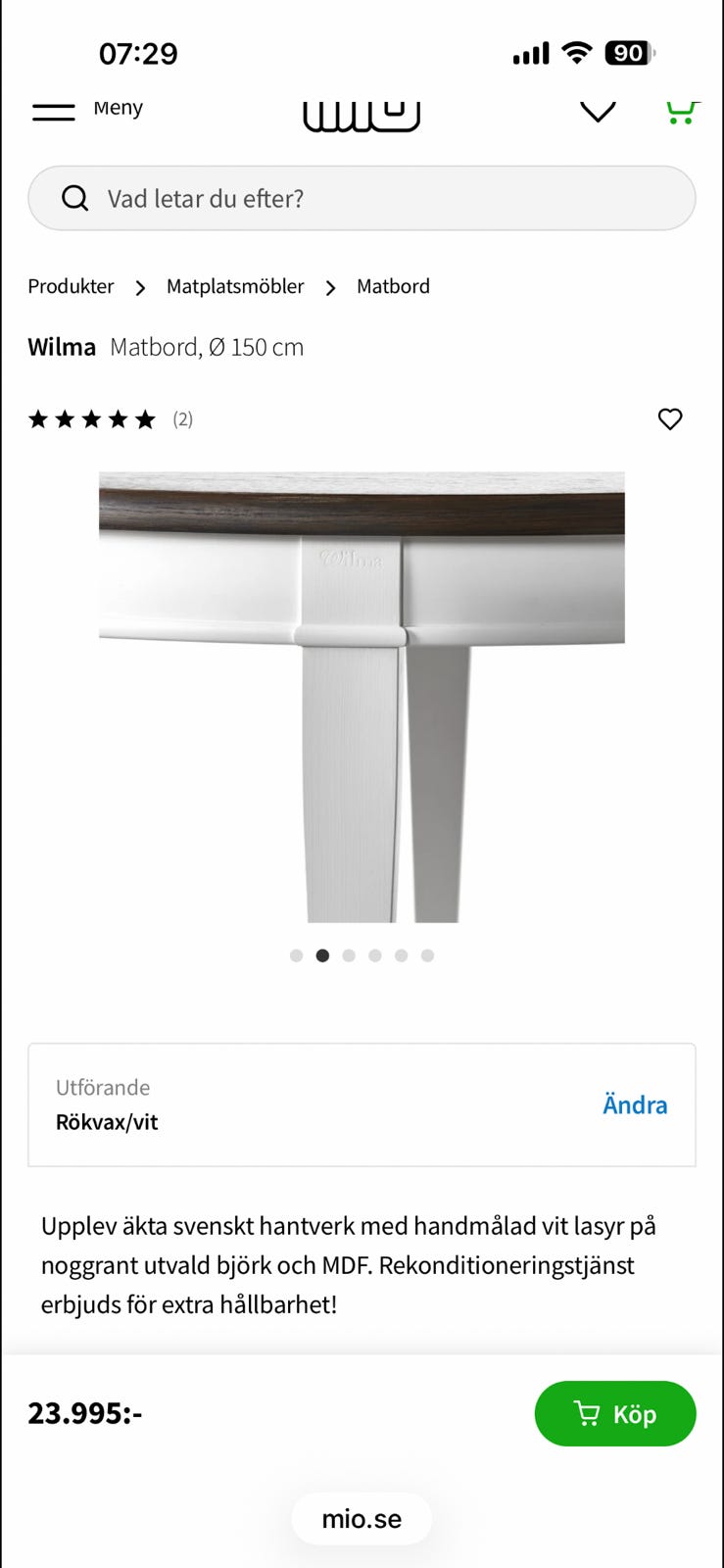Screen dimensions: 724x1568
Task: Expand the review count link (2)
Action: pos(182,419)
